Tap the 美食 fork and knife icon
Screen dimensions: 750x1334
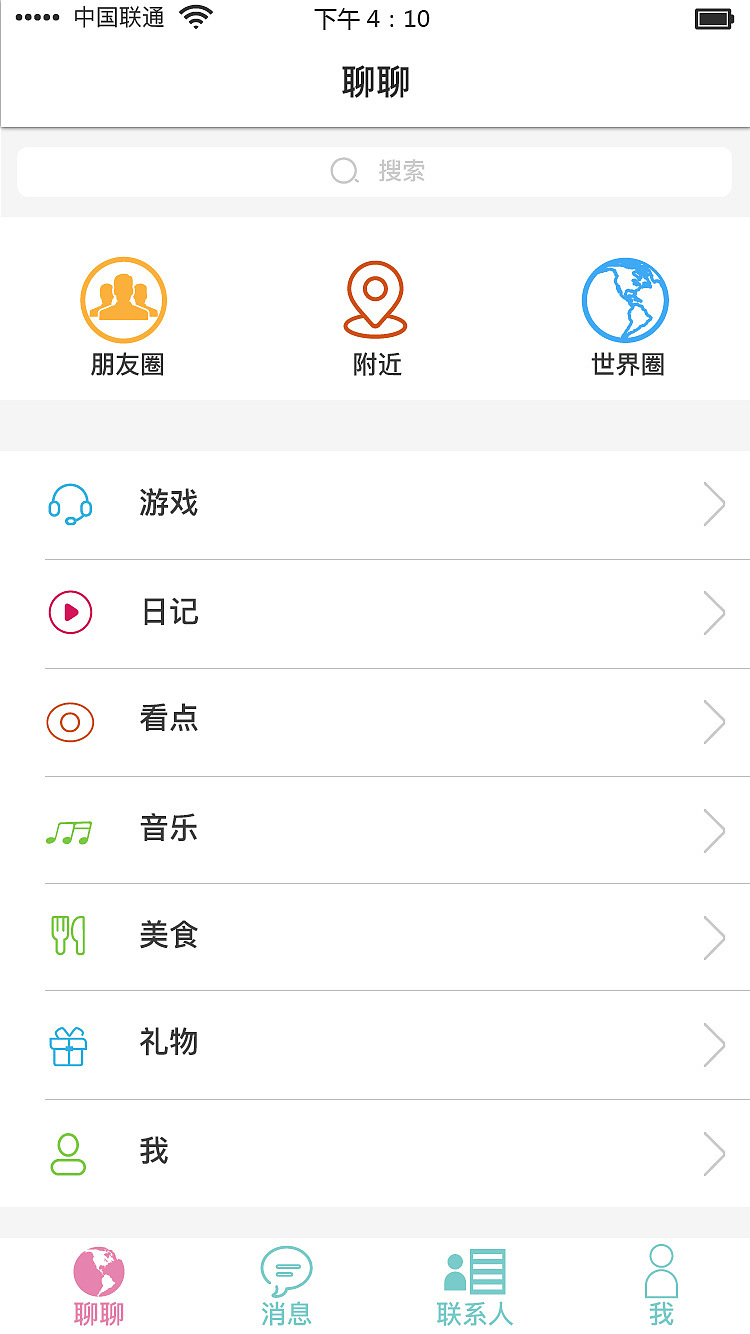pyautogui.click(x=69, y=937)
